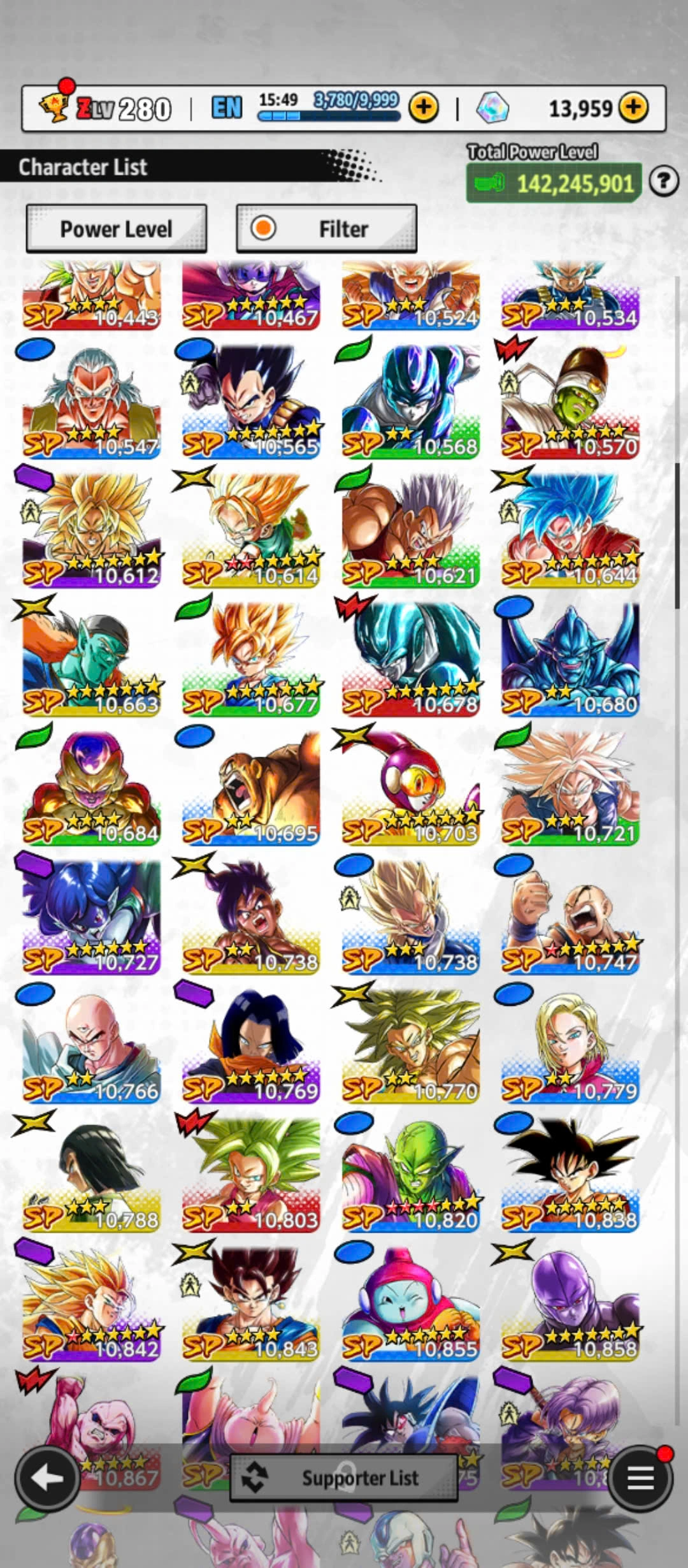
Task: Choose the character rated 10,838
Action: tap(570, 1173)
